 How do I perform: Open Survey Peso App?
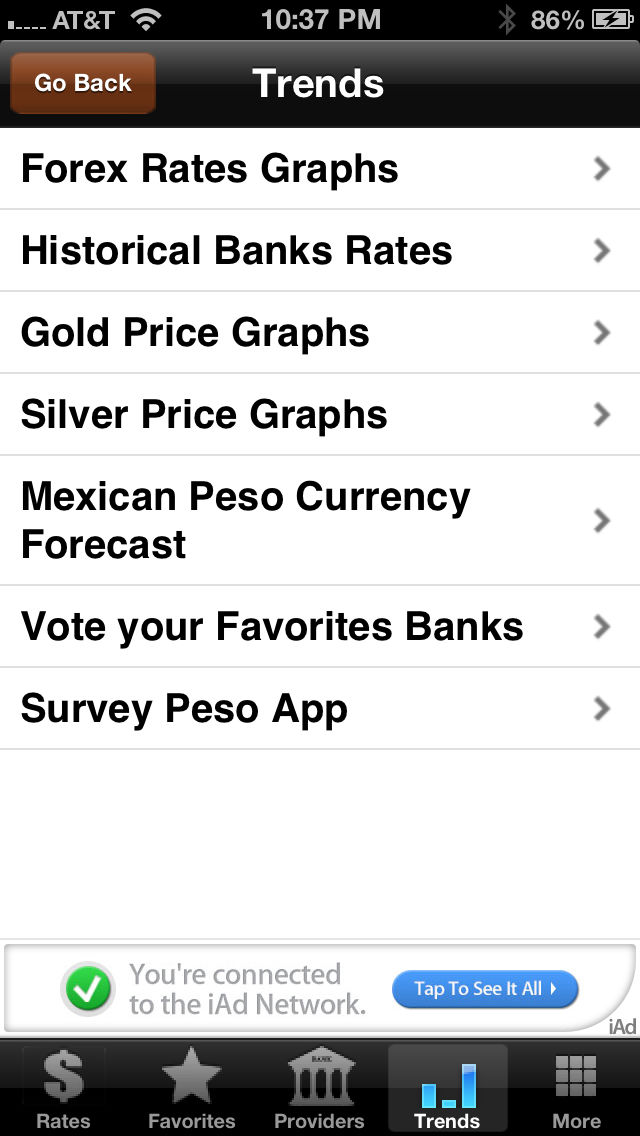click(x=320, y=709)
